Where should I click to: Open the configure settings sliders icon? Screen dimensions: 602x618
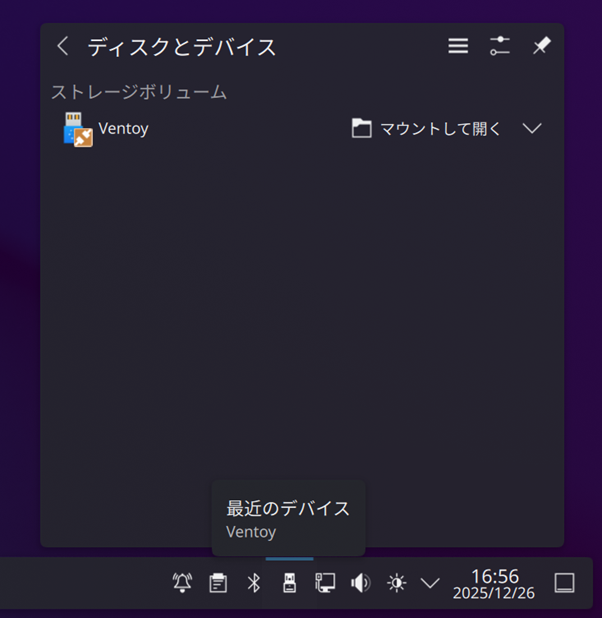(499, 46)
